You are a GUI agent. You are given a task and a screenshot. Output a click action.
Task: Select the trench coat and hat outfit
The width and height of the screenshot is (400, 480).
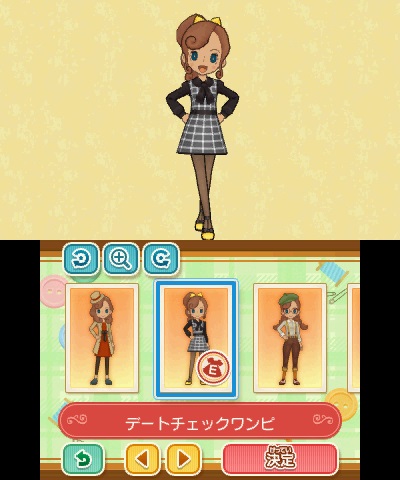tap(102, 338)
